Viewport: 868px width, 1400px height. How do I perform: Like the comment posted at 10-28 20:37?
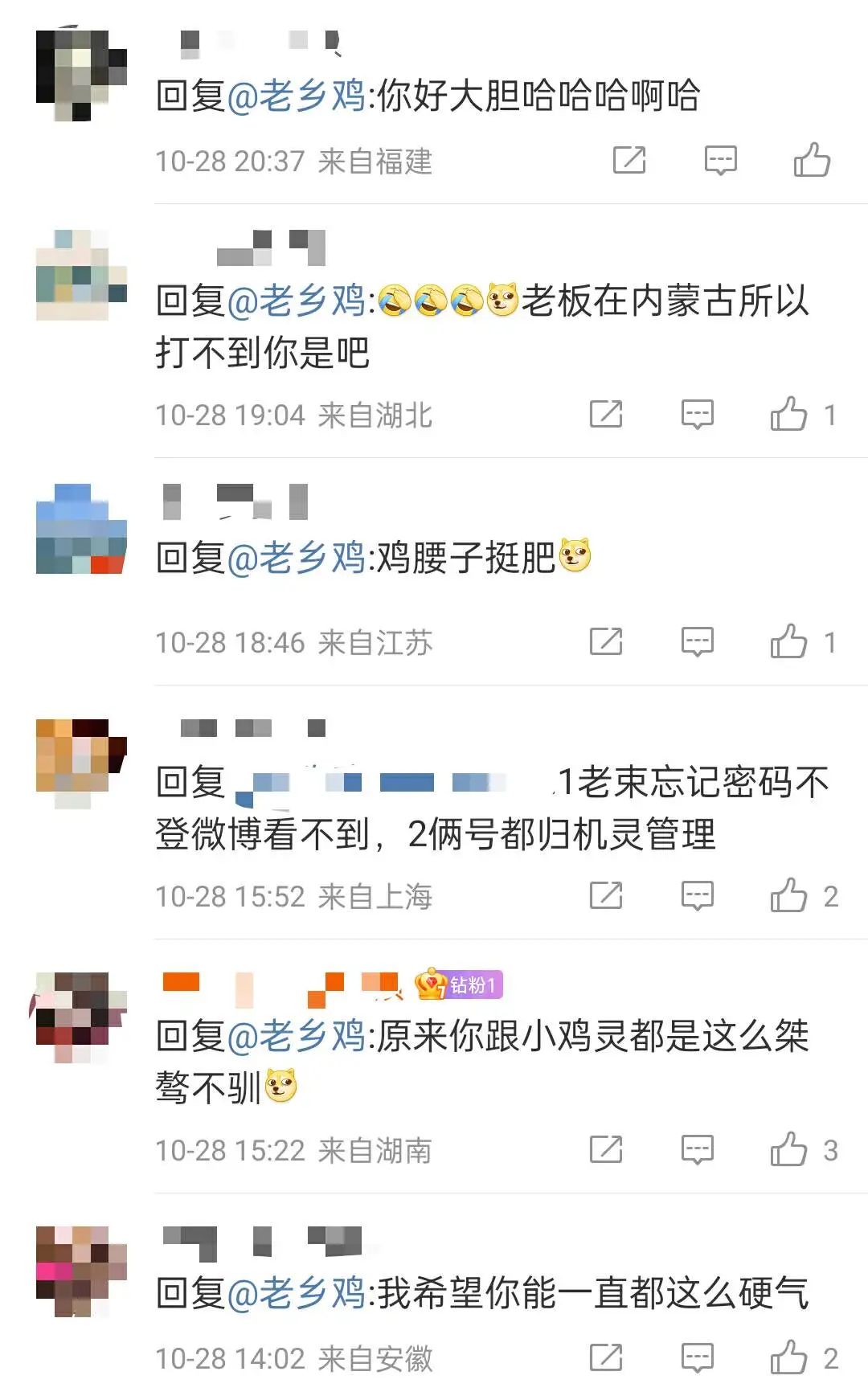click(x=811, y=160)
